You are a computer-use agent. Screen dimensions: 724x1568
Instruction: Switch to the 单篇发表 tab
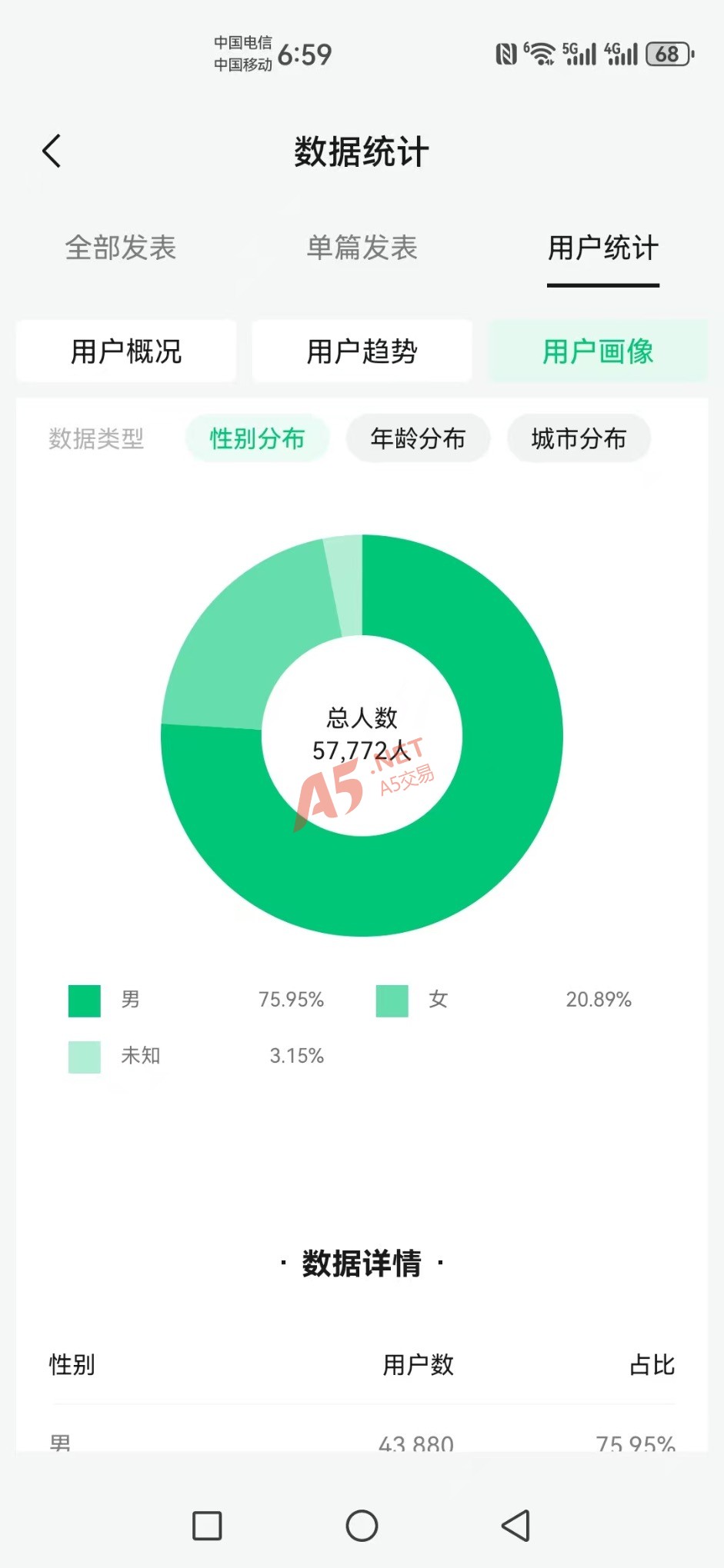tap(362, 248)
